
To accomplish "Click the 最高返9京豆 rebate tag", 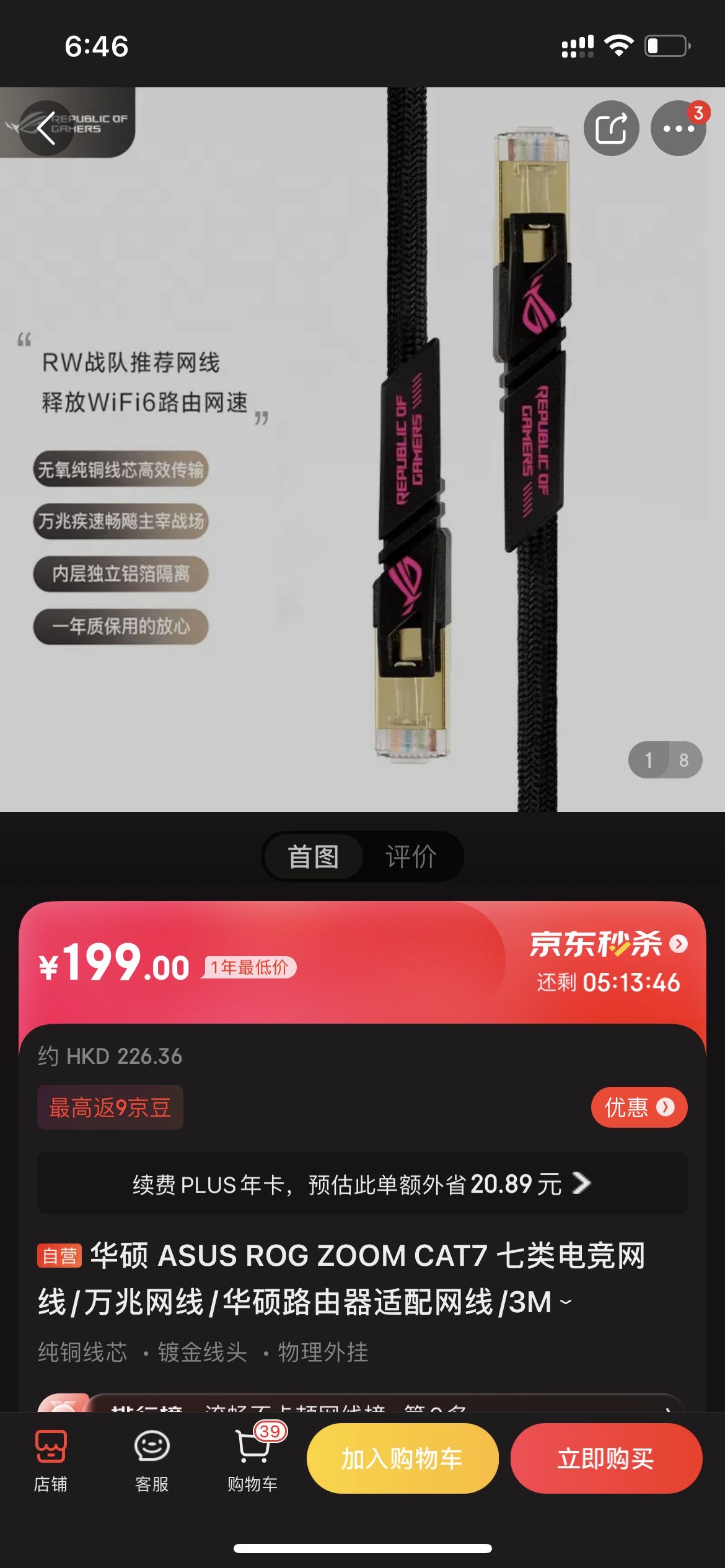I will (110, 1107).
